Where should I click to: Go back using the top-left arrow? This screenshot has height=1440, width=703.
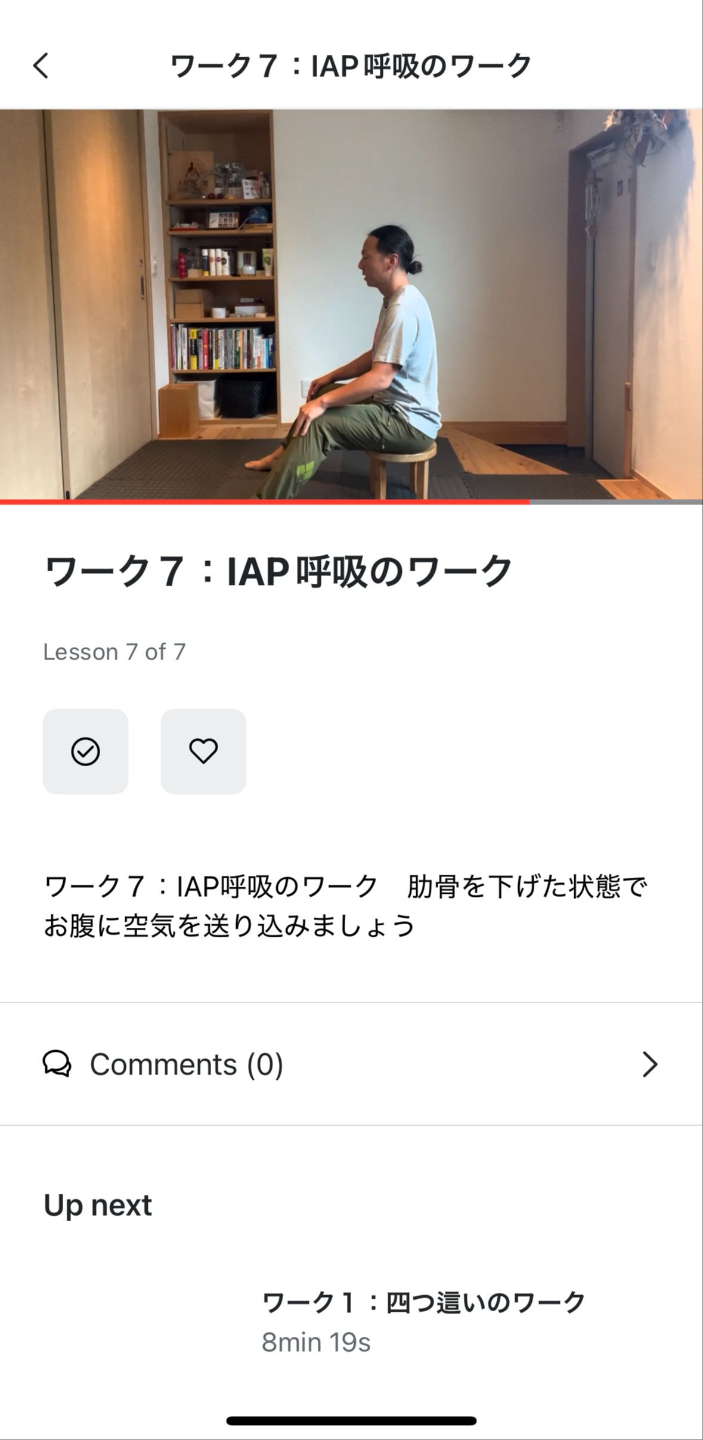coord(40,66)
